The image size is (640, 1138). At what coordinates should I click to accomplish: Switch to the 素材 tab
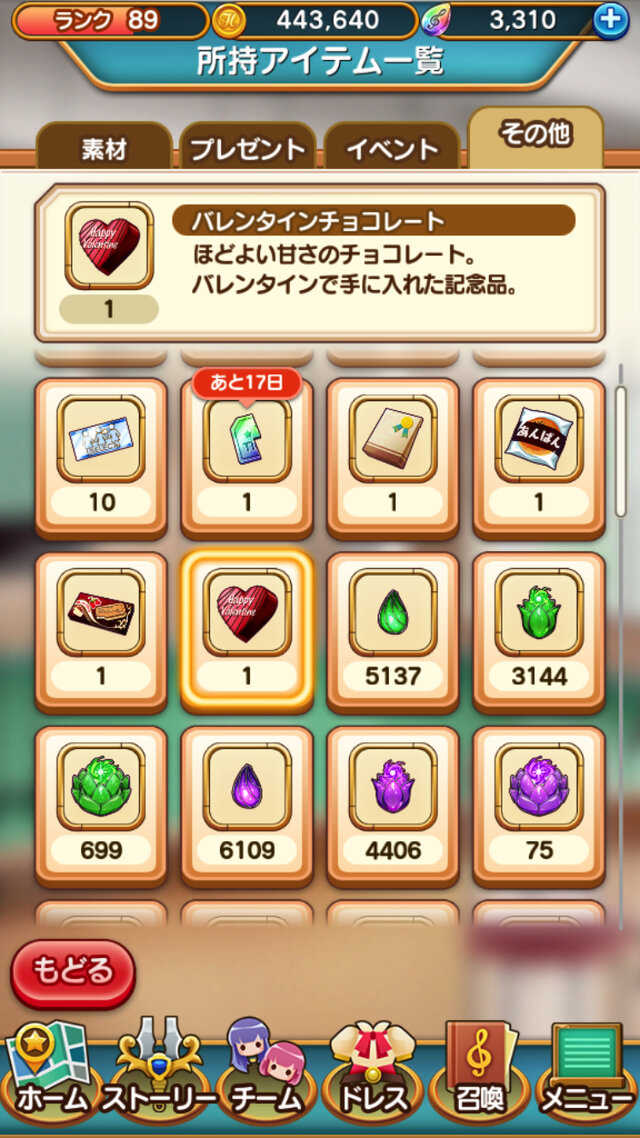(103, 150)
